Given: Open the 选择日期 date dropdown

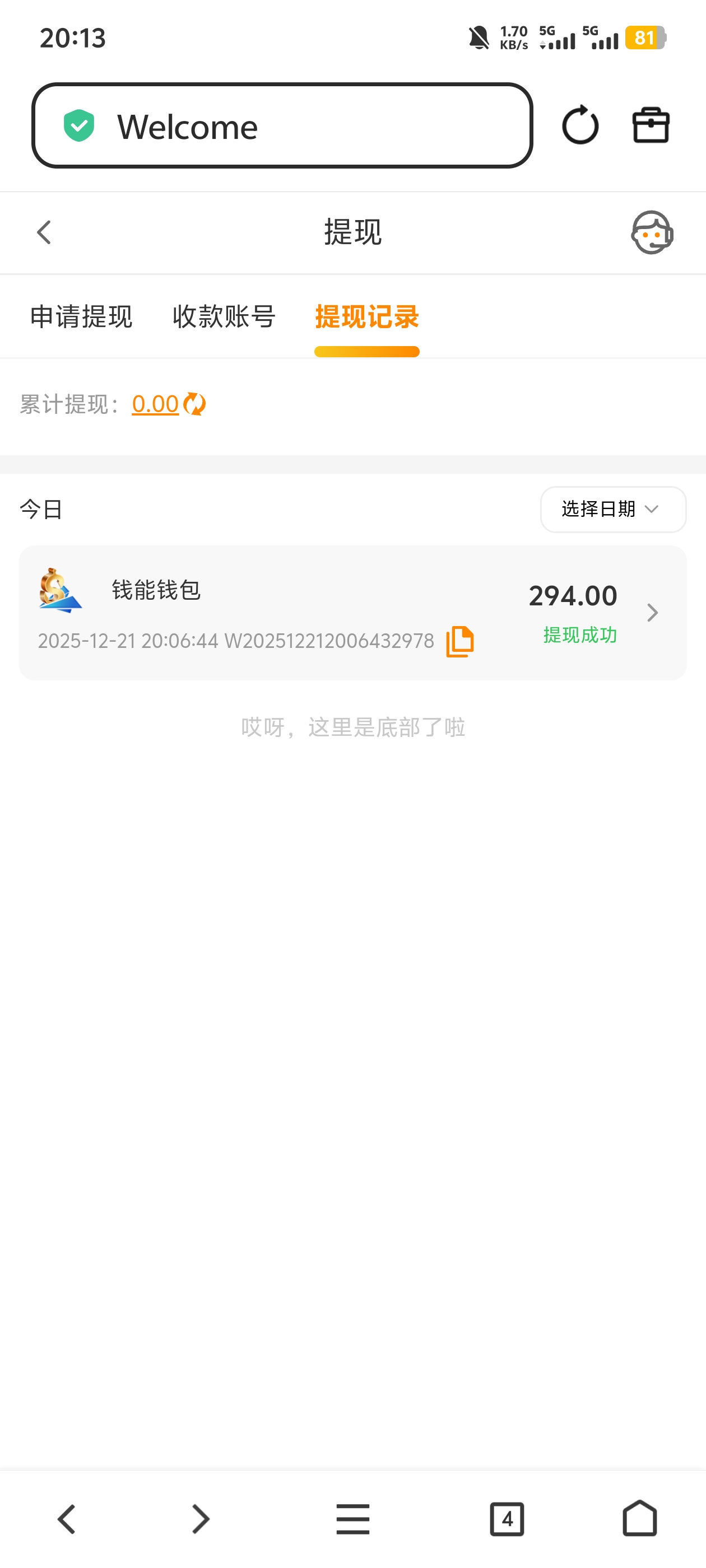Looking at the screenshot, I should [x=613, y=509].
